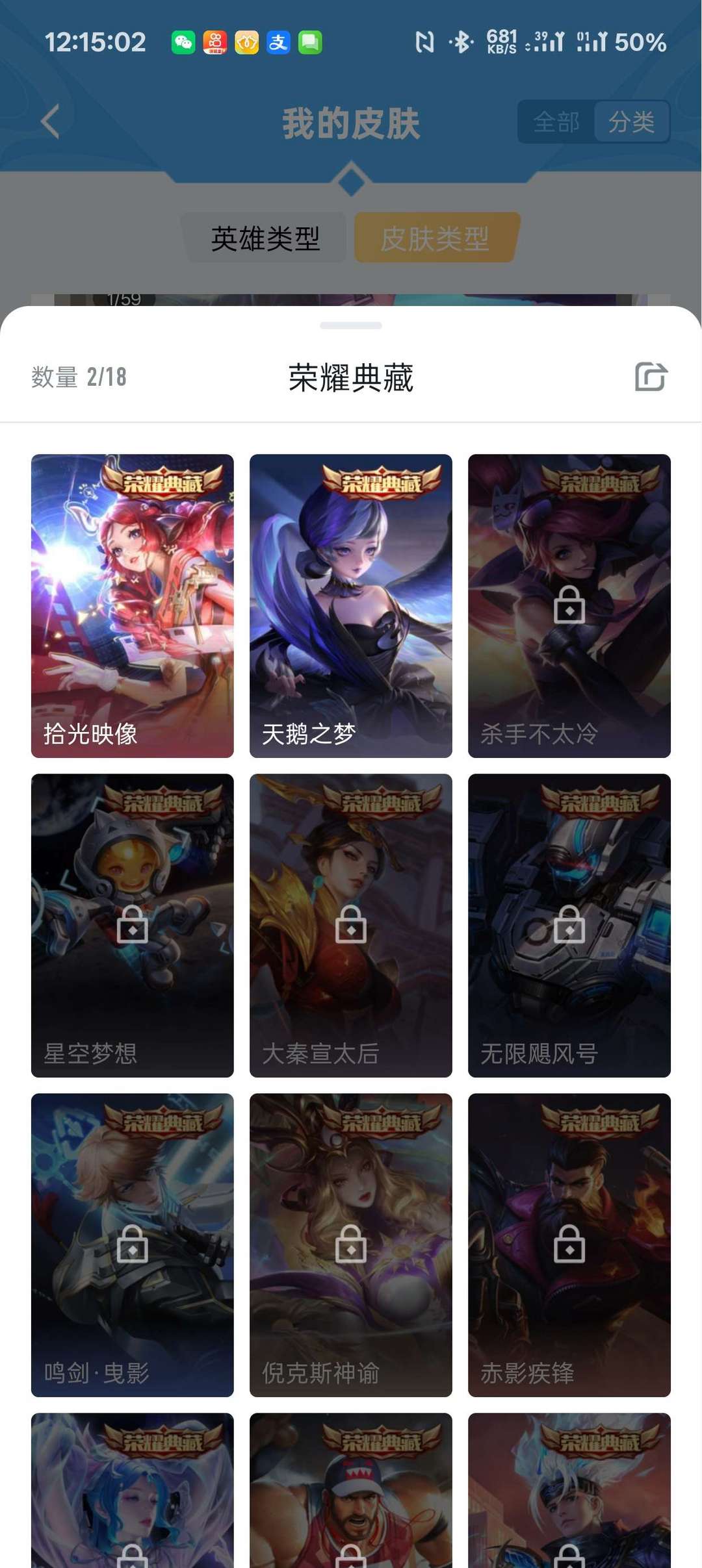Select the 皮肤类型 tab
Image resolution: width=702 pixels, height=1568 pixels.
[x=435, y=238]
